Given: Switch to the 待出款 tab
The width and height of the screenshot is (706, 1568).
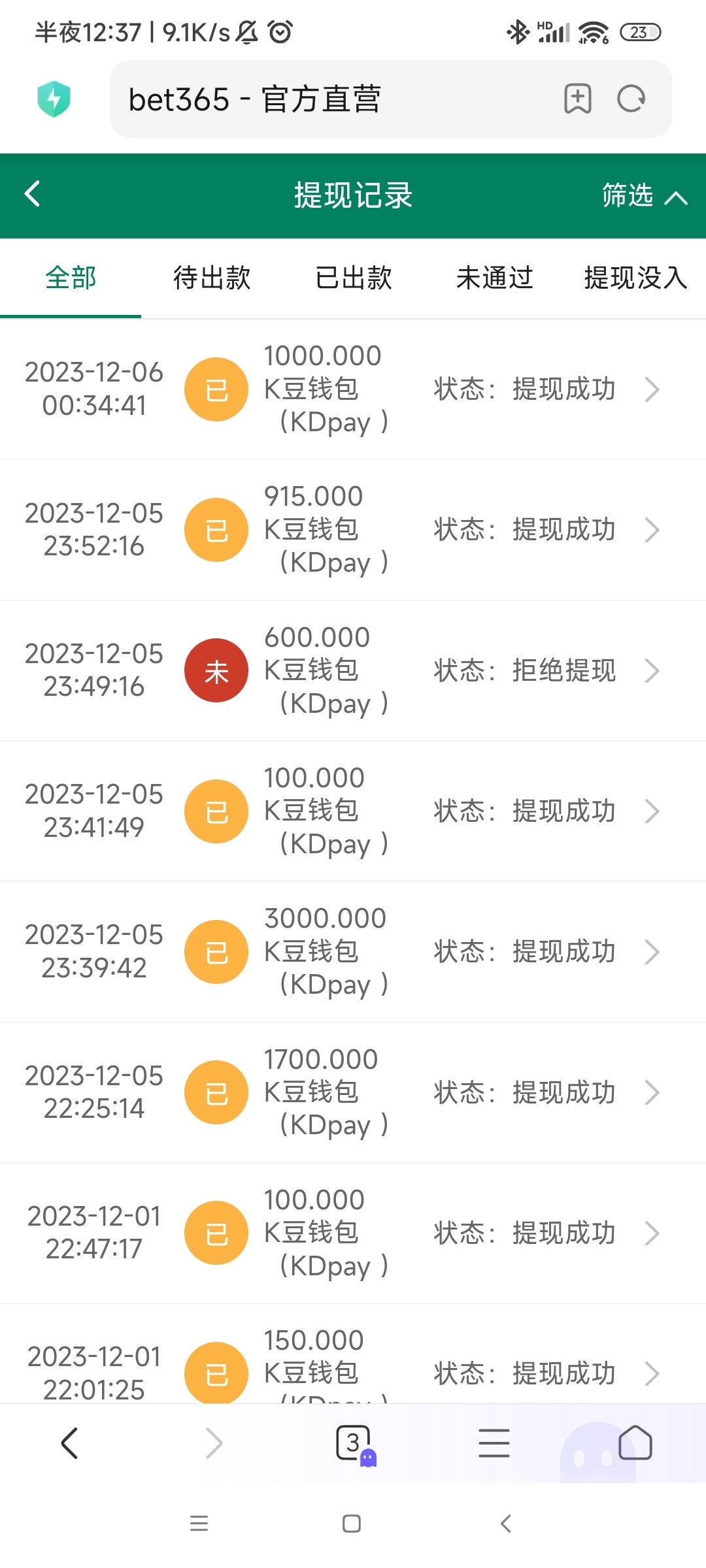Looking at the screenshot, I should (x=212, y=278).
